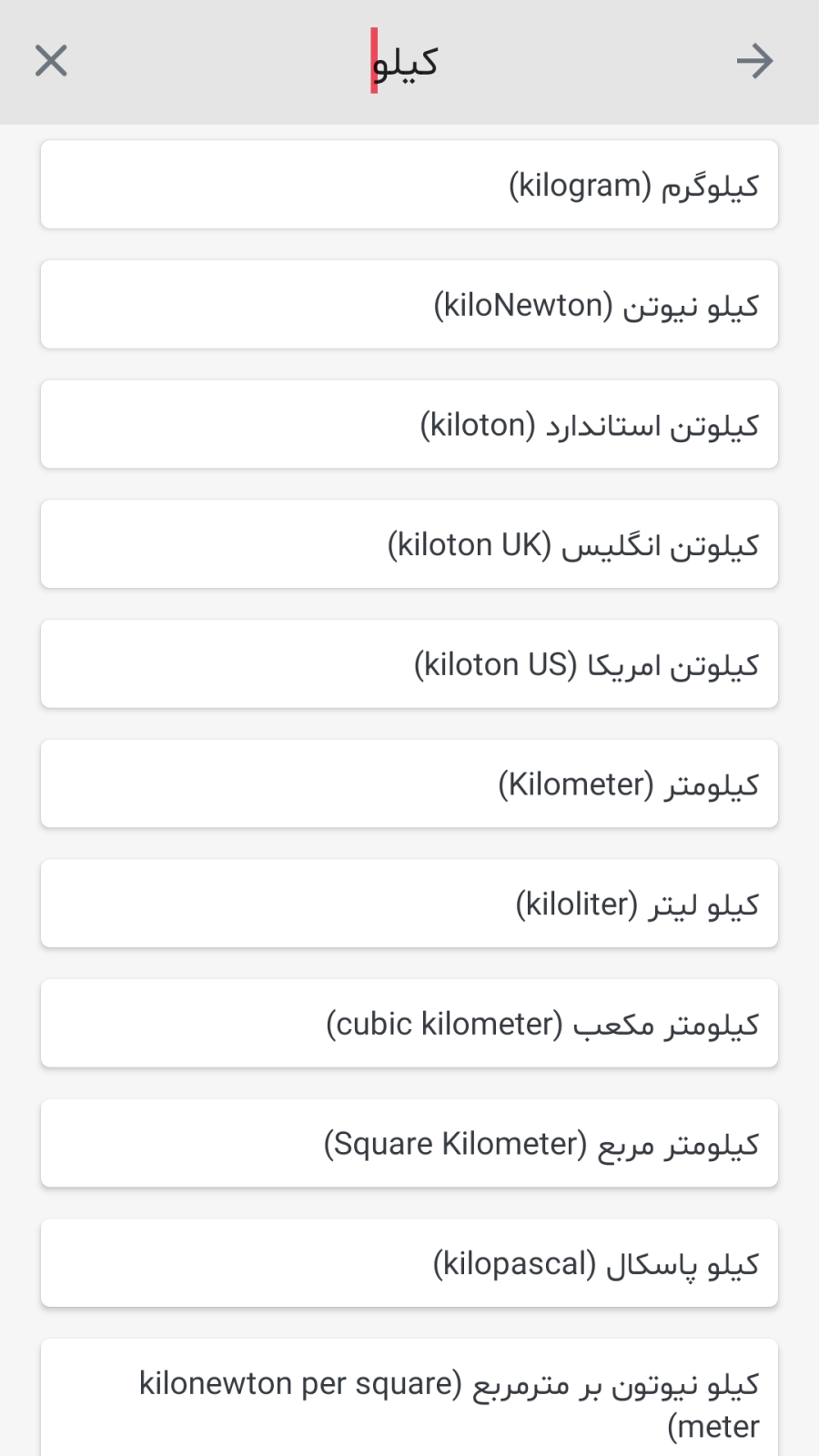Submit the search using the arrow button
The width and height of the screenshot is (819, 1456).
pos(755,61)
